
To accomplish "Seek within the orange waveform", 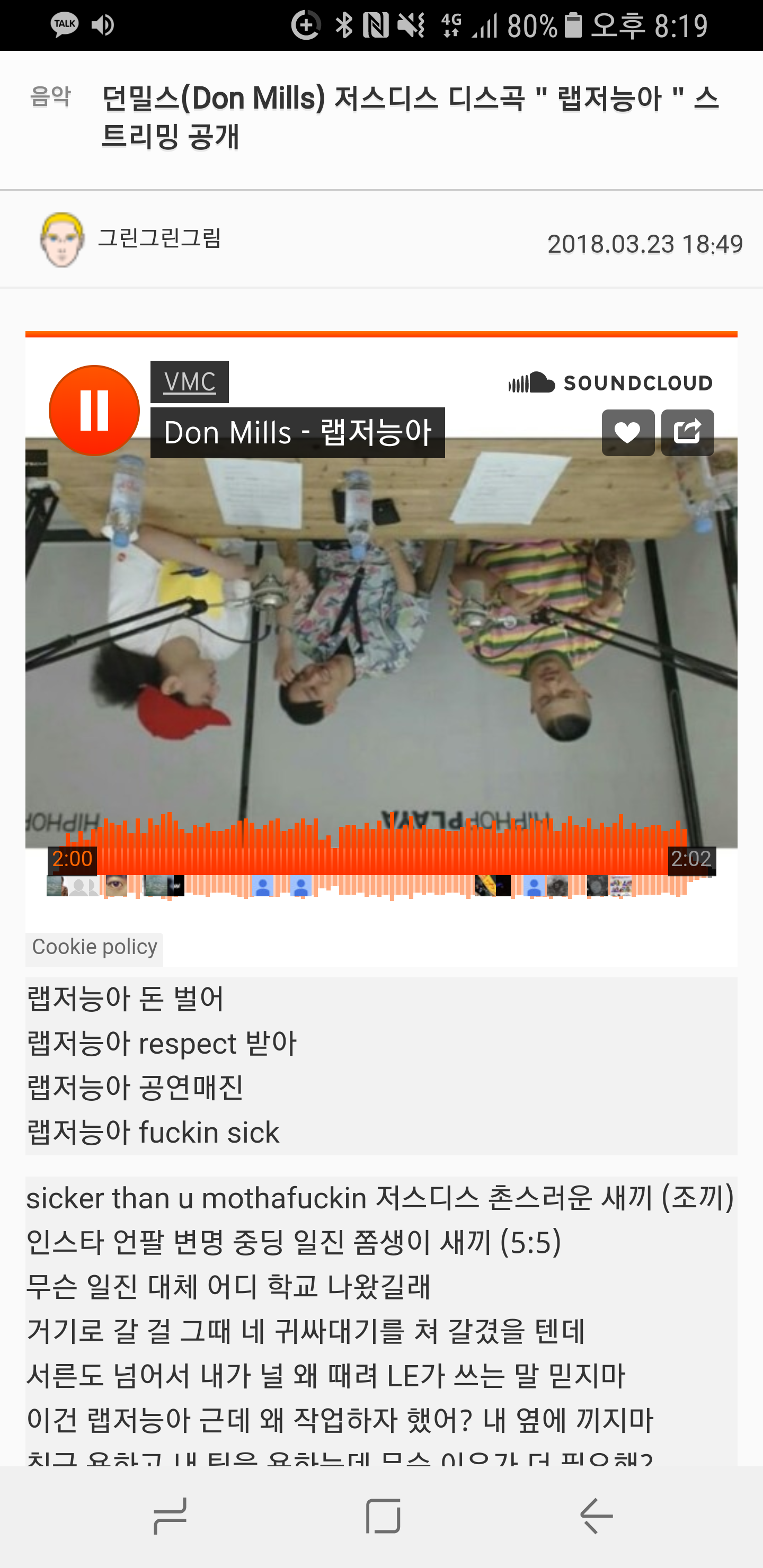I will 390,852.
